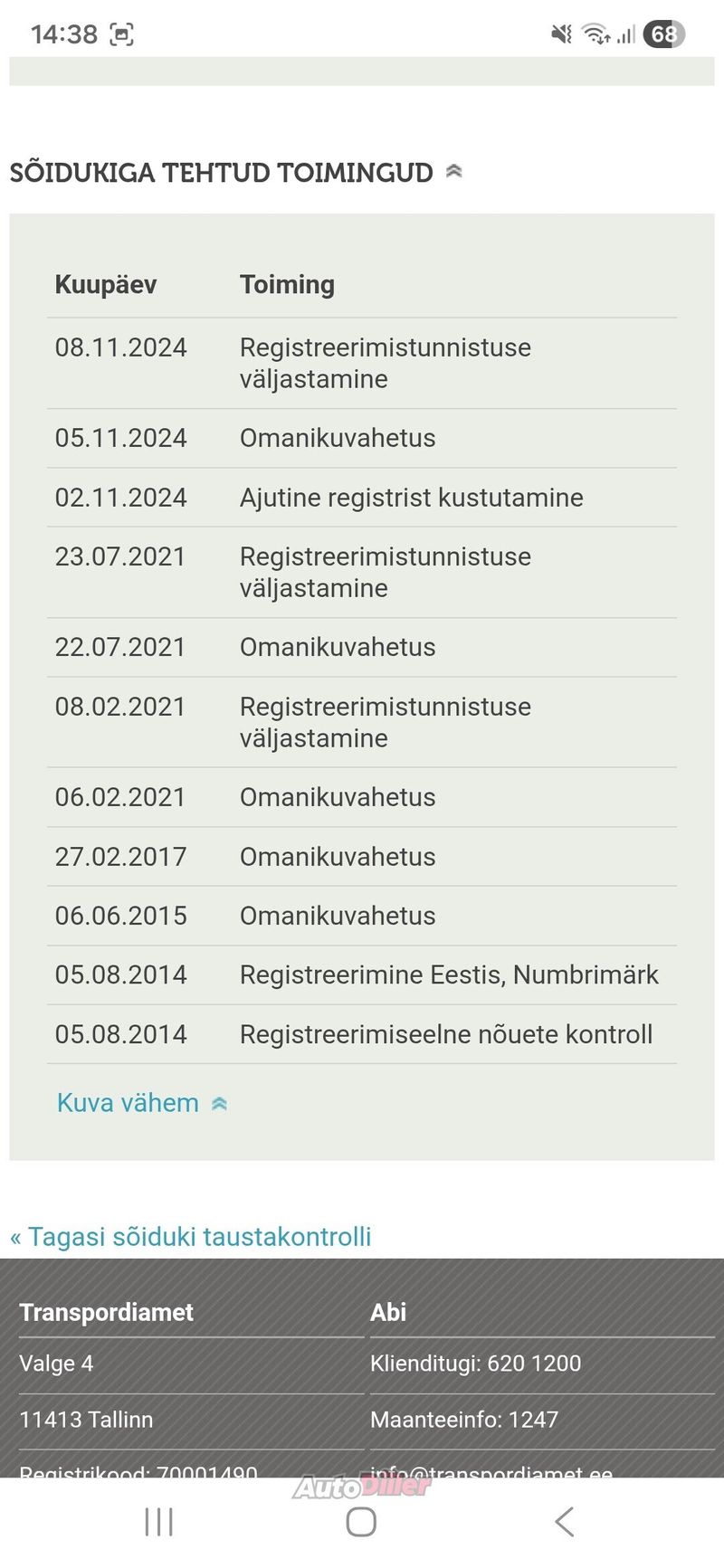Go back with the system back button
Image resolution: width=724 pixels, height=1568 pixels.
coord(564,1522)
